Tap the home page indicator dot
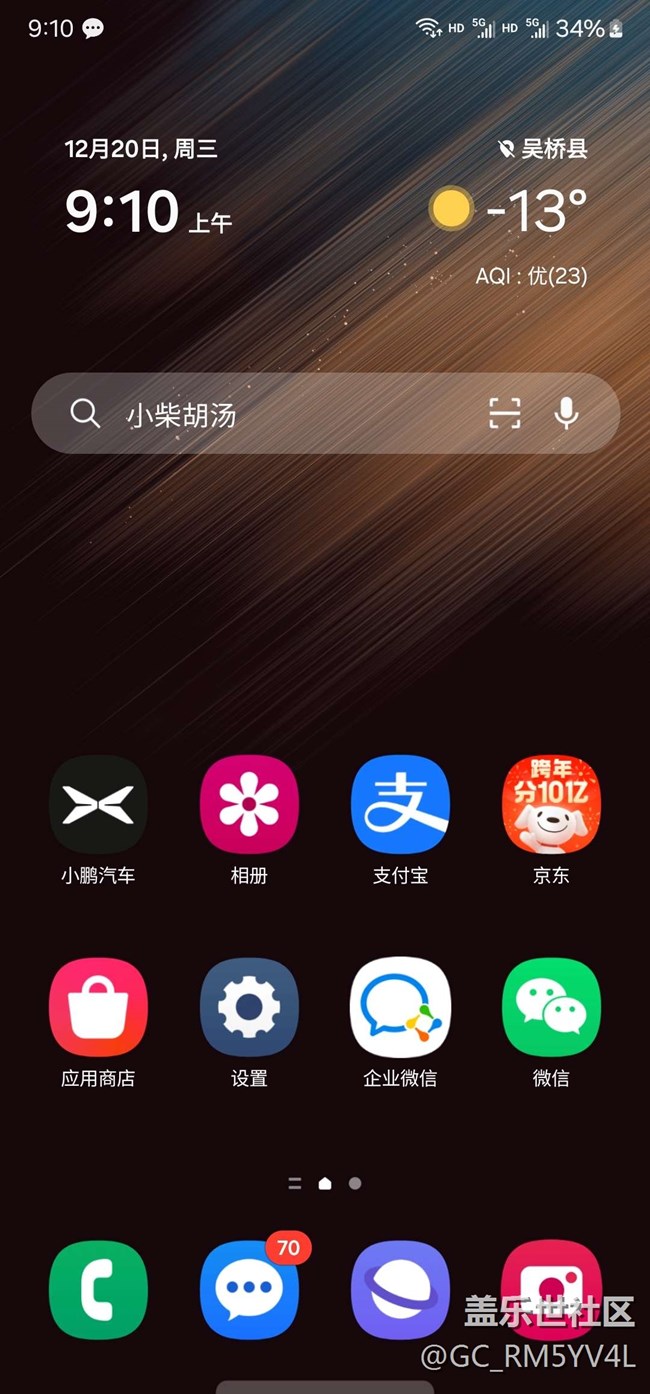Viewport: 650px width, 1394px height. pyautogui.click(x=325, y=1183)
